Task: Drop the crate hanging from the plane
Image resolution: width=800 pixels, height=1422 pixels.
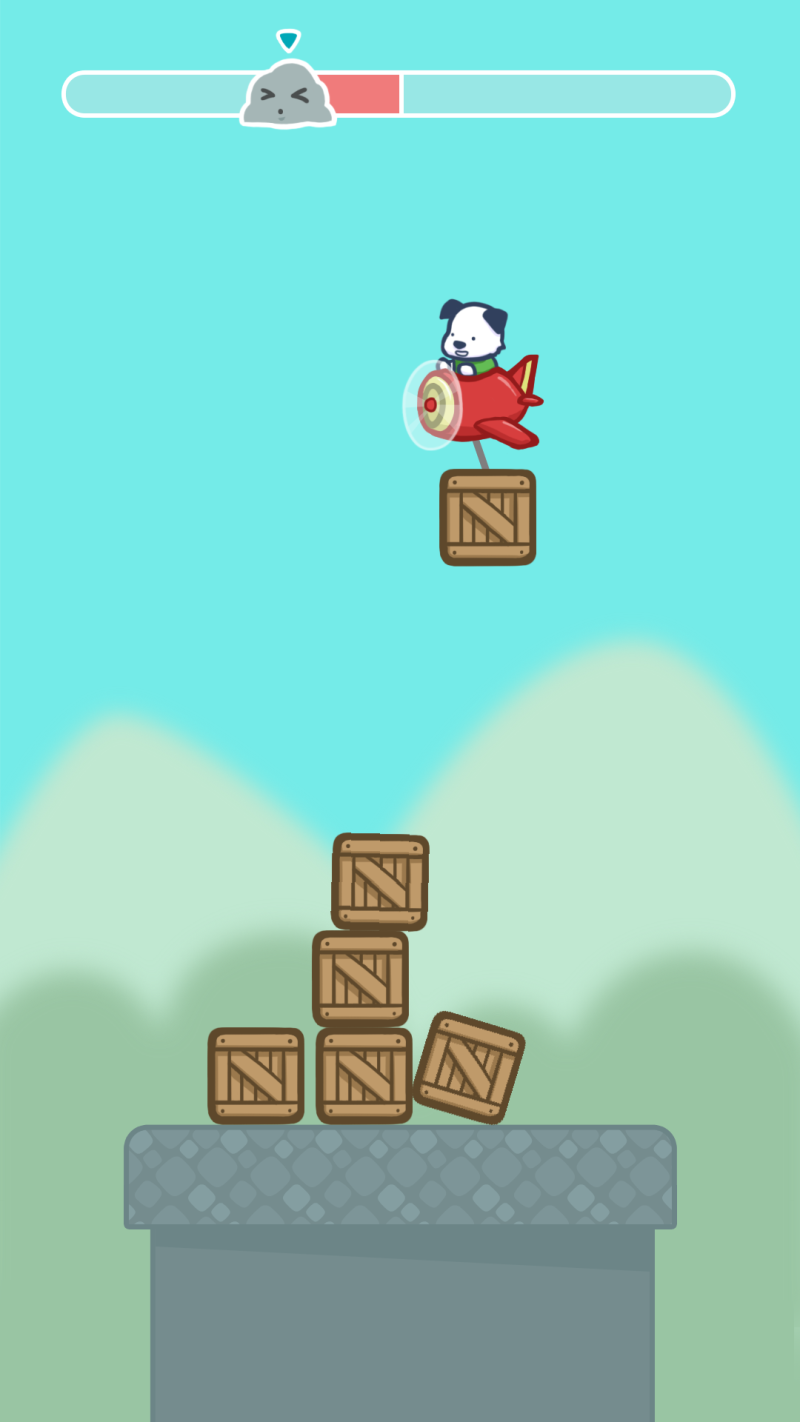Action: pos(488,517)
